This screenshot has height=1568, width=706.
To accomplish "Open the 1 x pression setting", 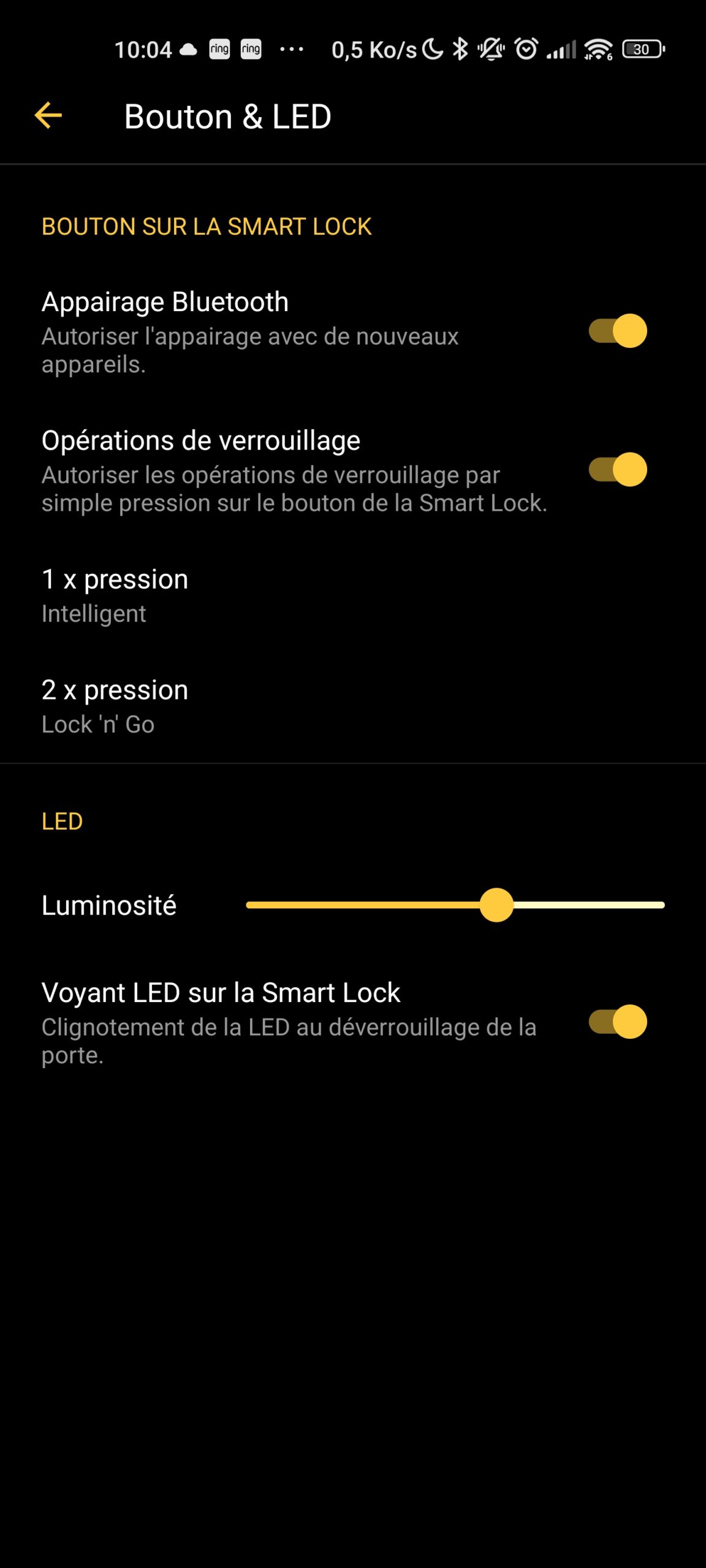I will pyautogui.click(x=353, y=596).
